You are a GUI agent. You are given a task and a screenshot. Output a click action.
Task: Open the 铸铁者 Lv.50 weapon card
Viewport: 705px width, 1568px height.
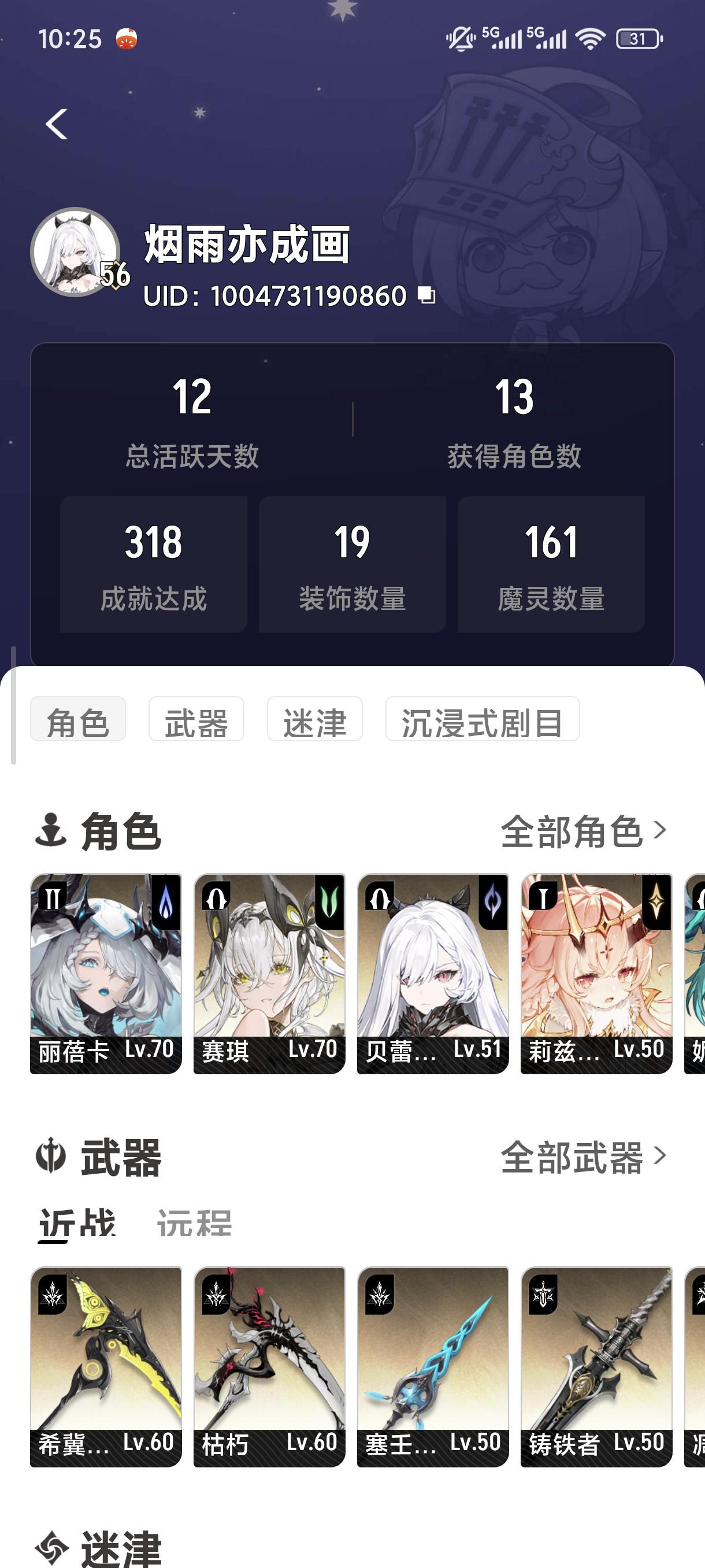[596, 1366]
